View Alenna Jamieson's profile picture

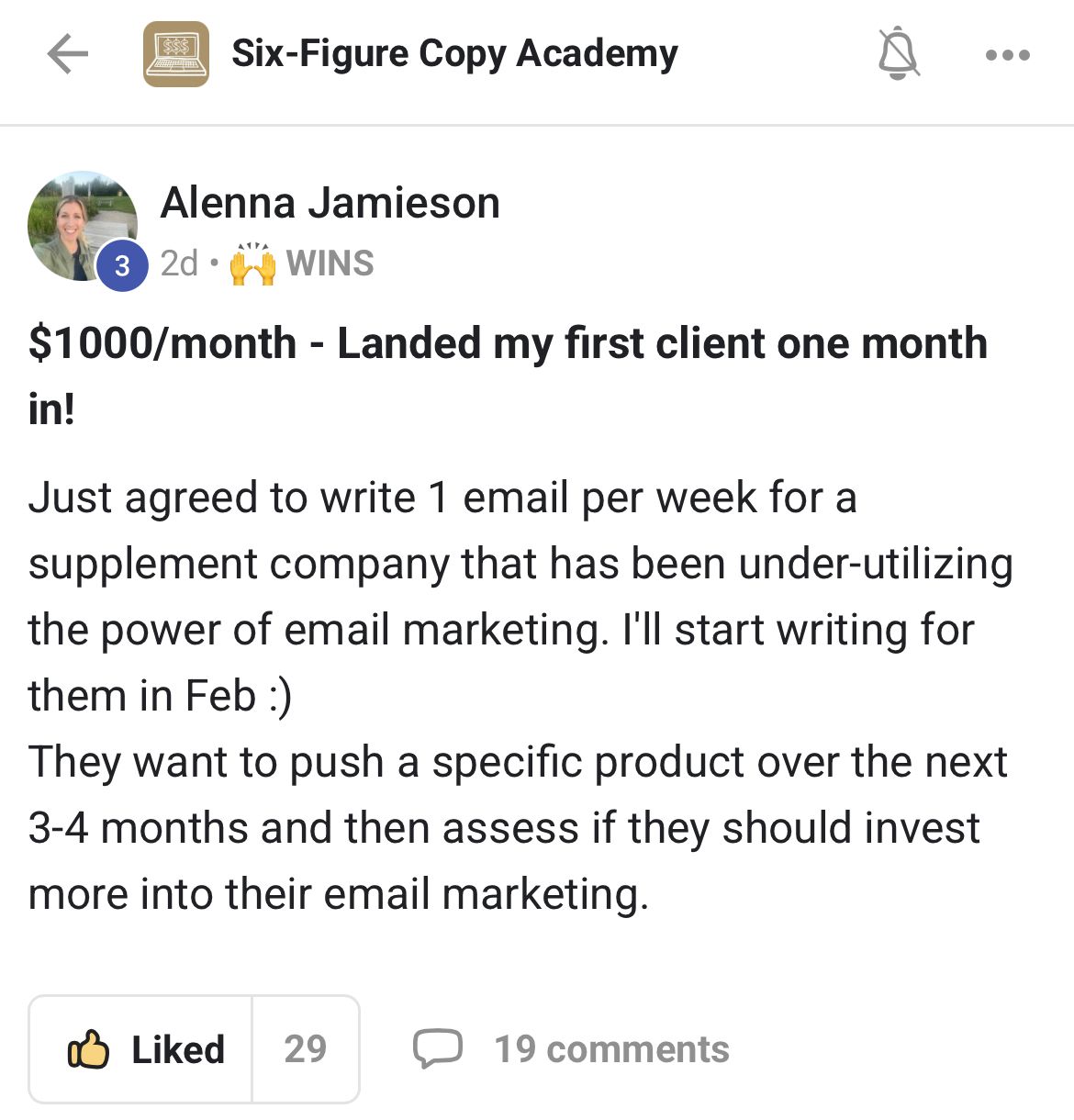pos(83,226)
